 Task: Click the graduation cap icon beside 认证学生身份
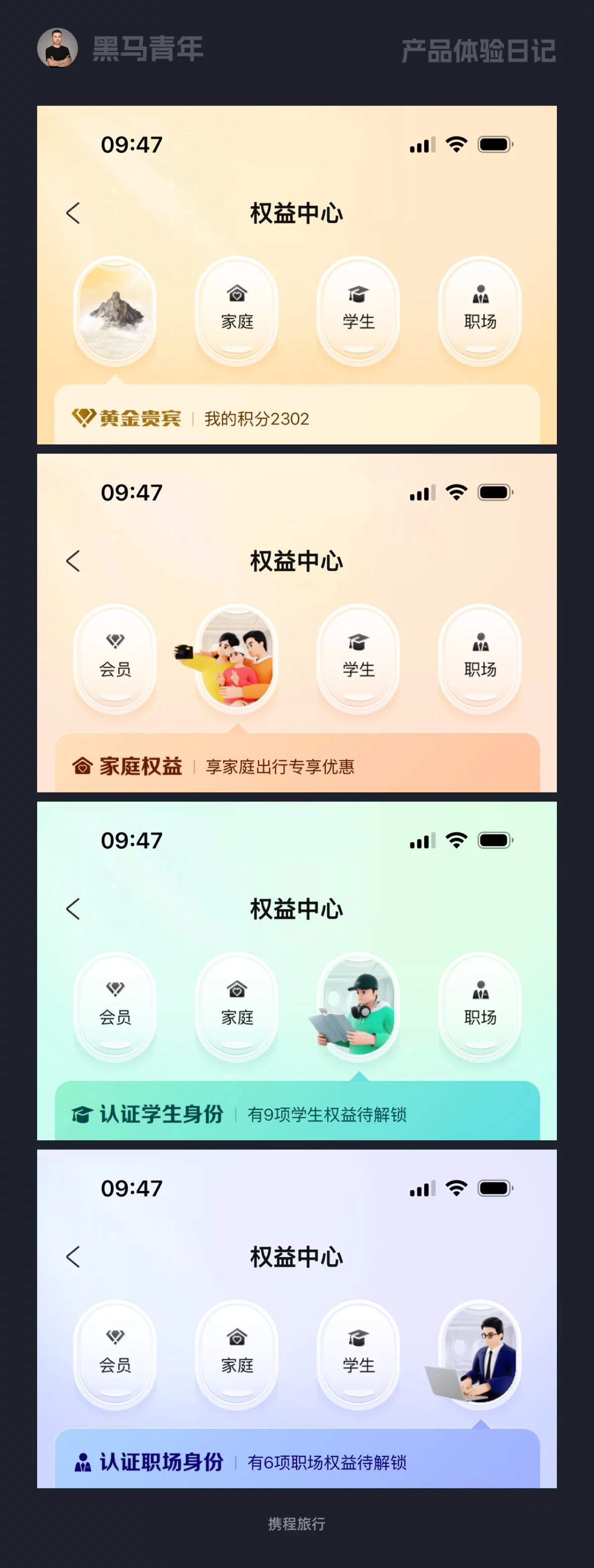point(83,1114)
